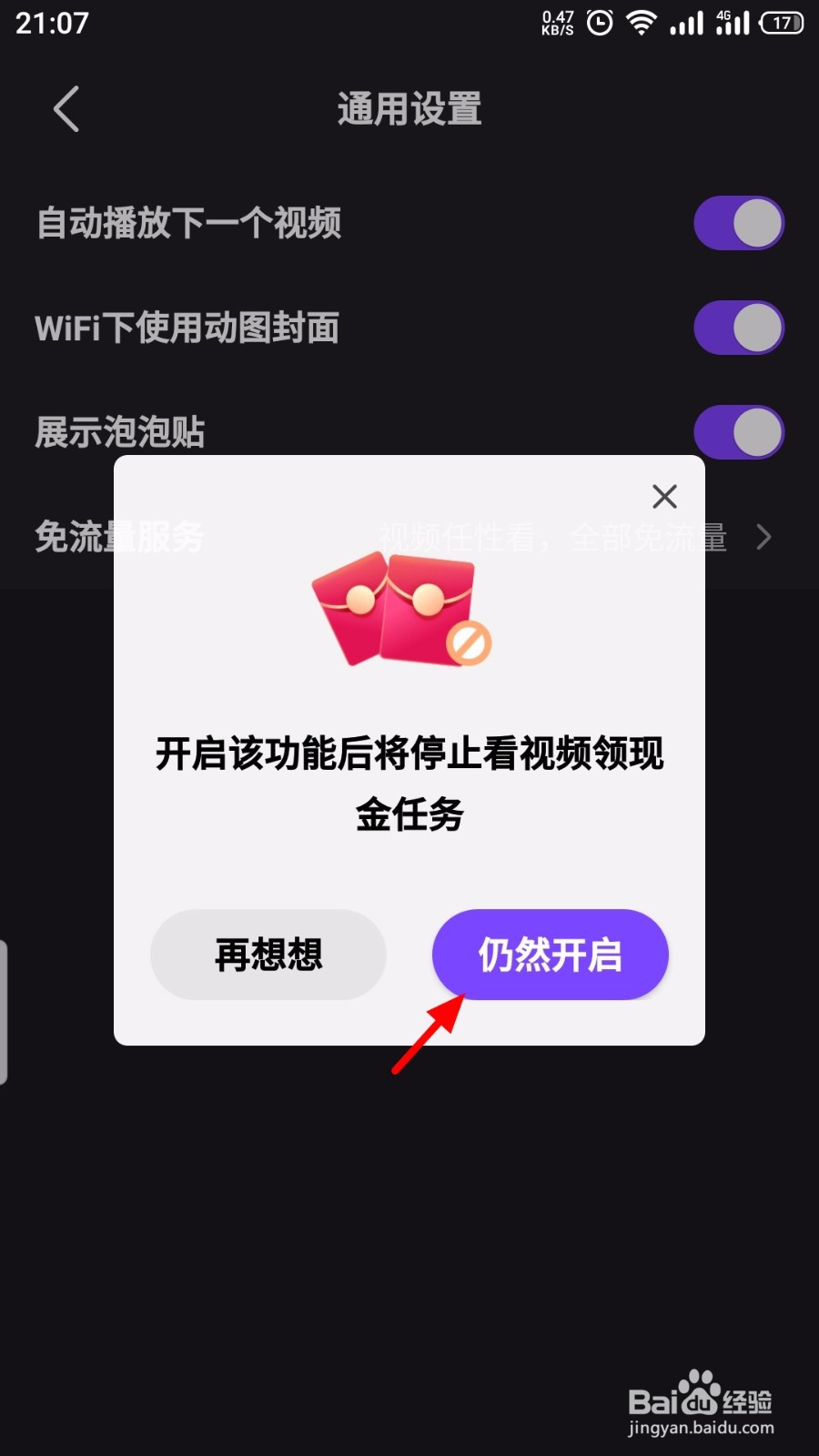The width and height of the screenshot is (819, 1456).
Task: Dismiss the dialog with the X
Action: point(664,496)
